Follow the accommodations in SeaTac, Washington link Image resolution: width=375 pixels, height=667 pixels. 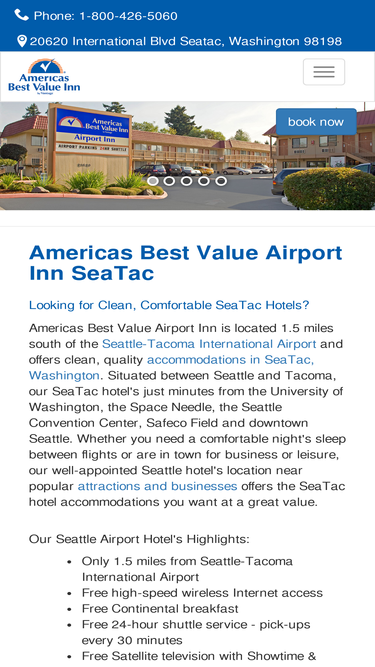[171, 368]
